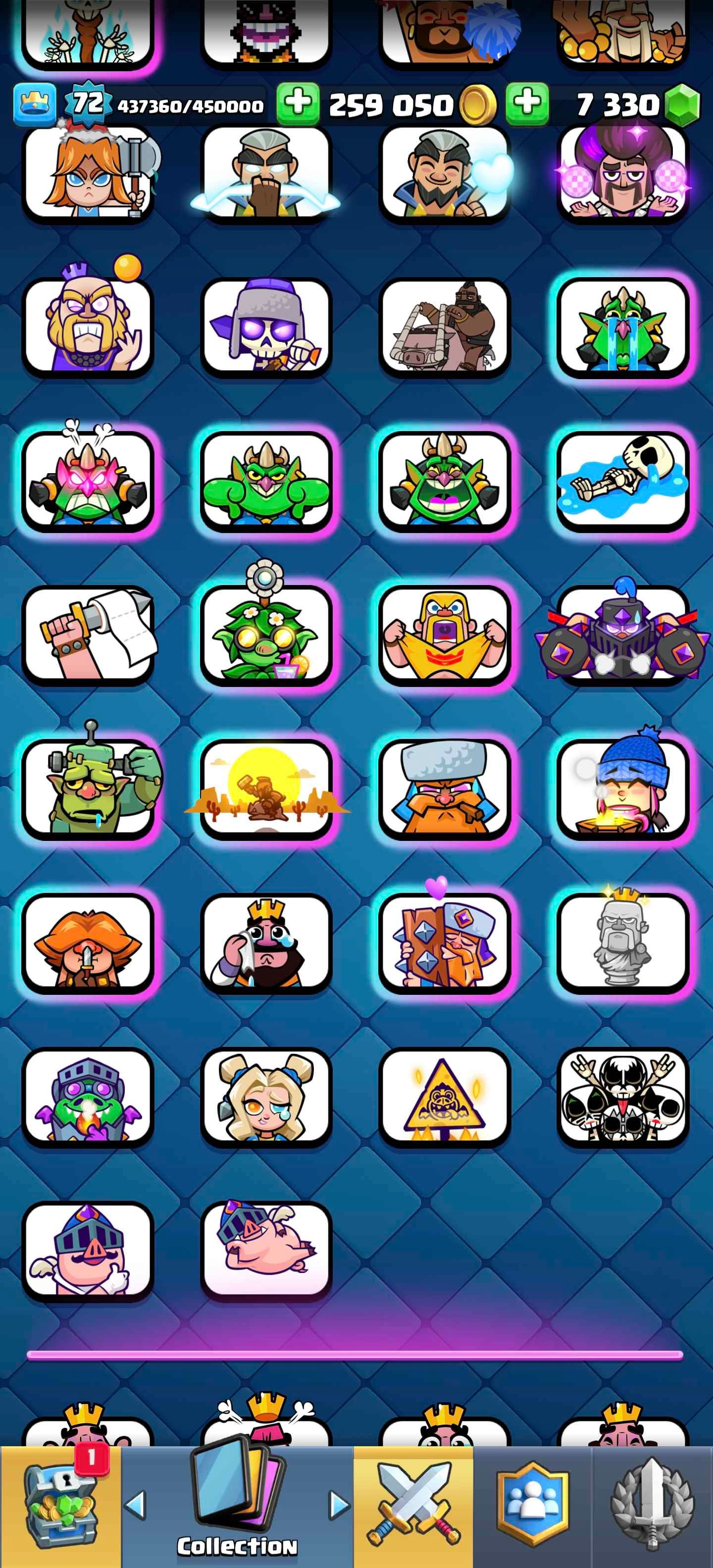
Task: Select the stone king statue emote
Action: pos(622,942)
